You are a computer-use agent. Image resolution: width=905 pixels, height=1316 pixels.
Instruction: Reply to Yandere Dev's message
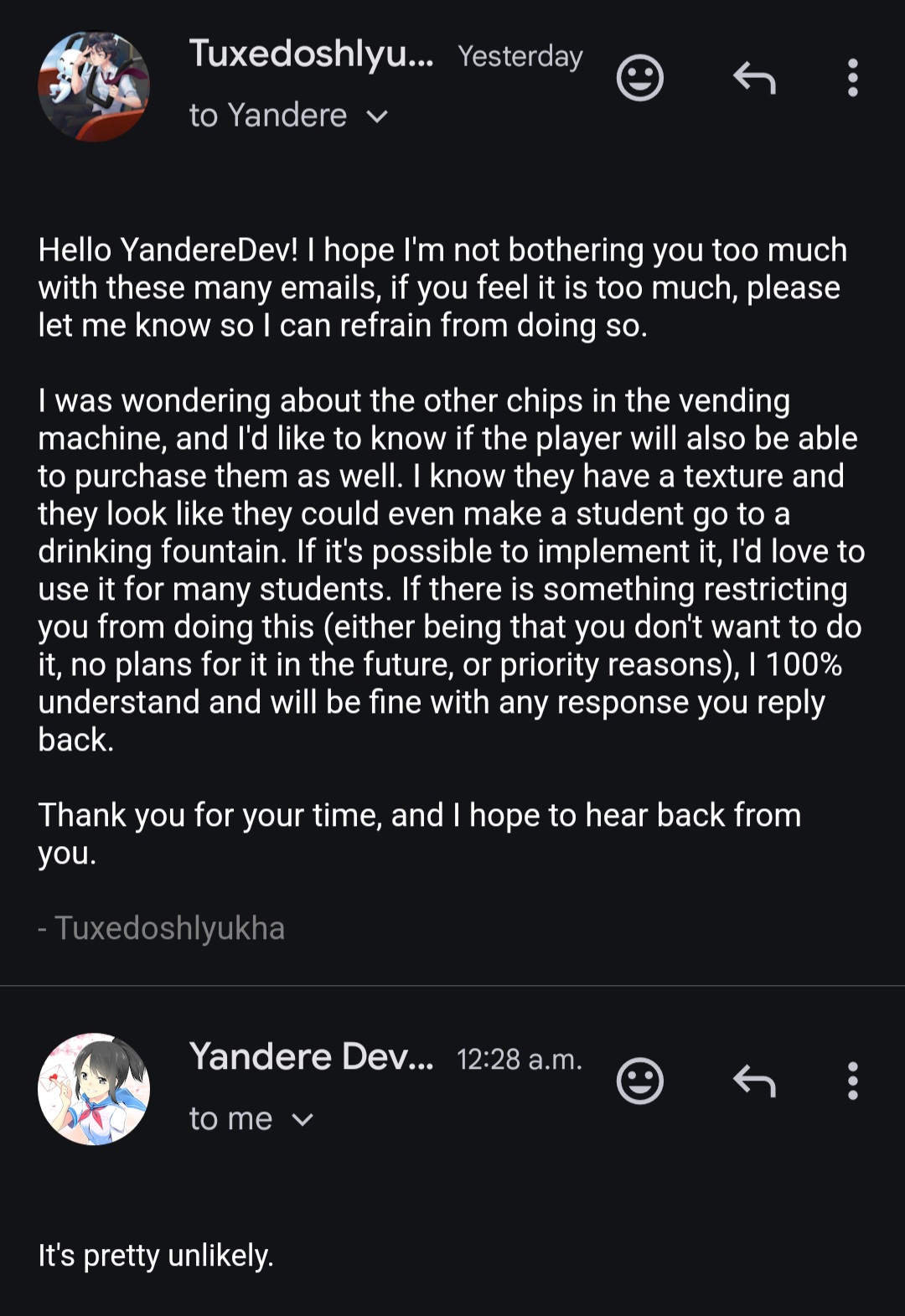click(754, 1081)
